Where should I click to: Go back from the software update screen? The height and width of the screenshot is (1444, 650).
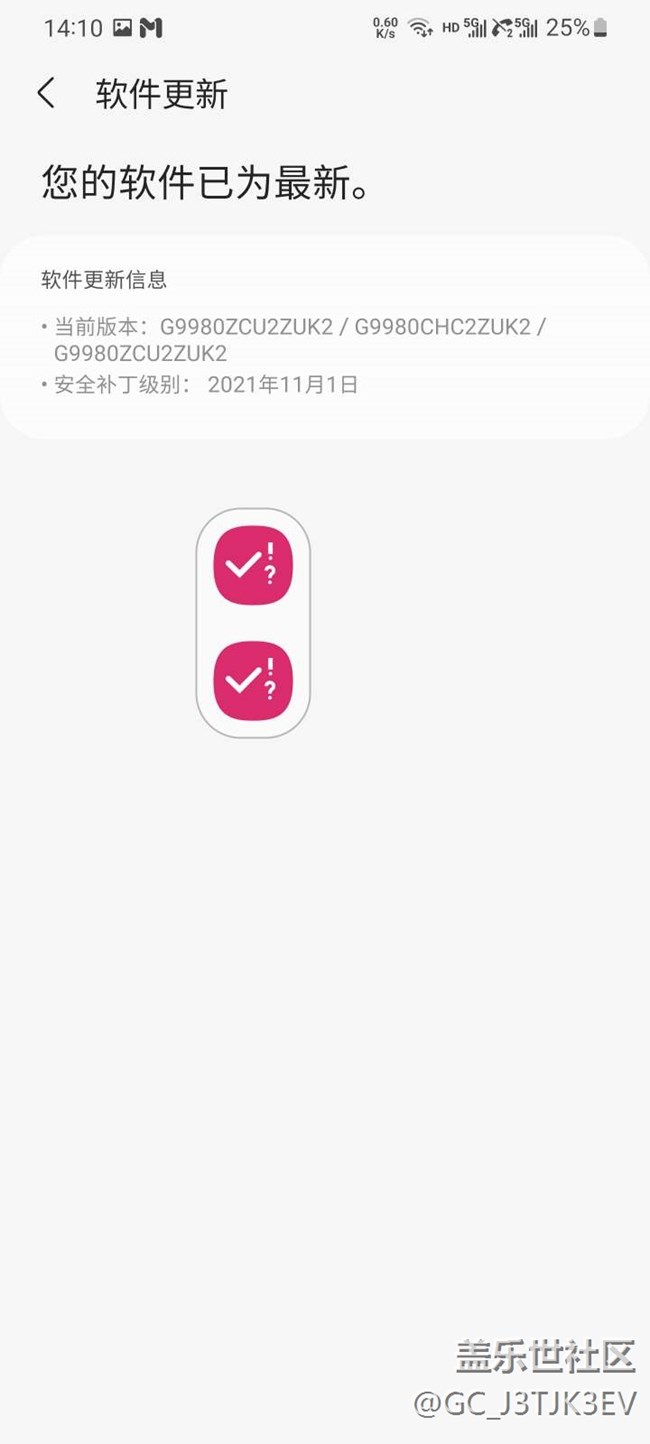[46, 93]
